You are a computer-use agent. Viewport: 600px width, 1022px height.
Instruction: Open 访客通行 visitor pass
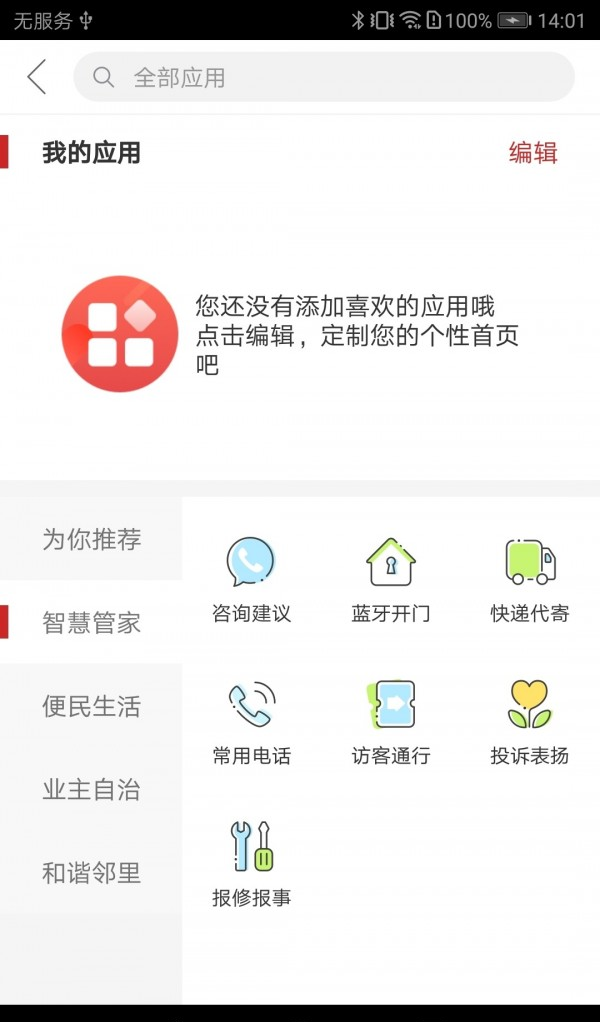tap(390, 722)
